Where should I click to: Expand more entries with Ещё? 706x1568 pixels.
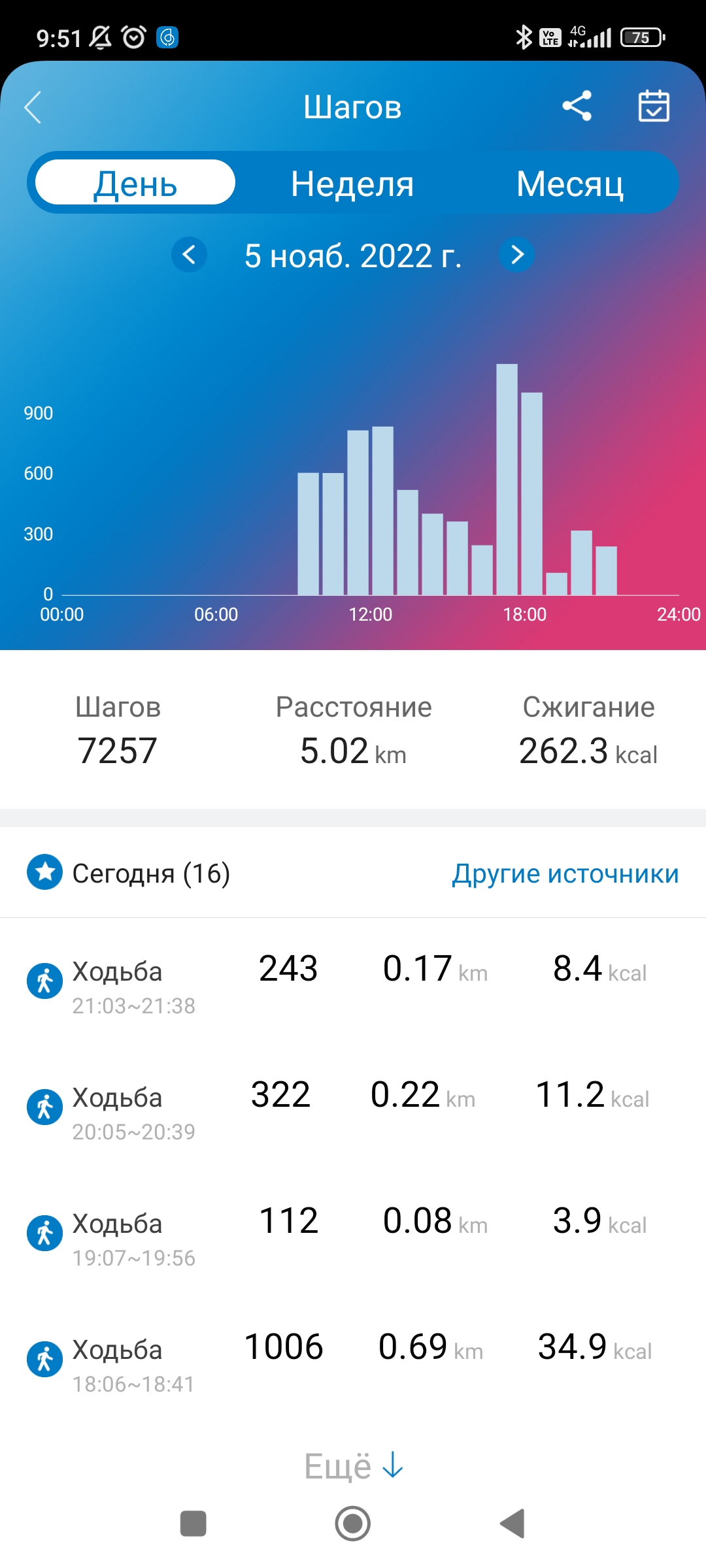point(354,1465)
